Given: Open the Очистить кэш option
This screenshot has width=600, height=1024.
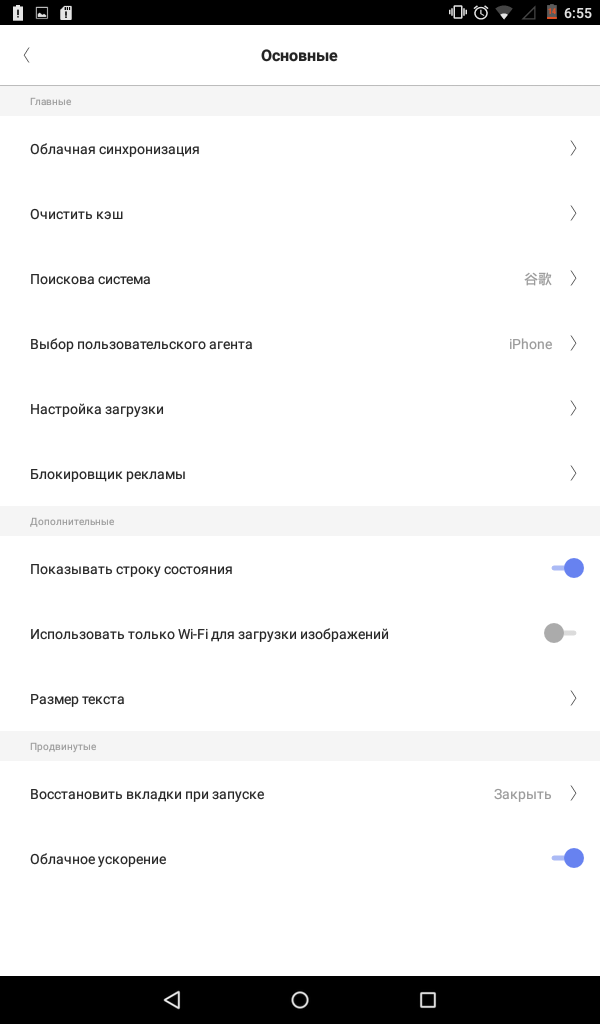Looking at the screenshot, I should pyautogui.click(x=300, y=214).
